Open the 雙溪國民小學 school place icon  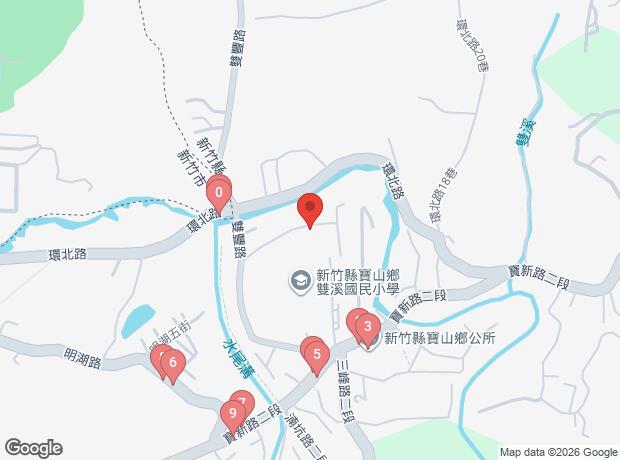click(301, 282)
